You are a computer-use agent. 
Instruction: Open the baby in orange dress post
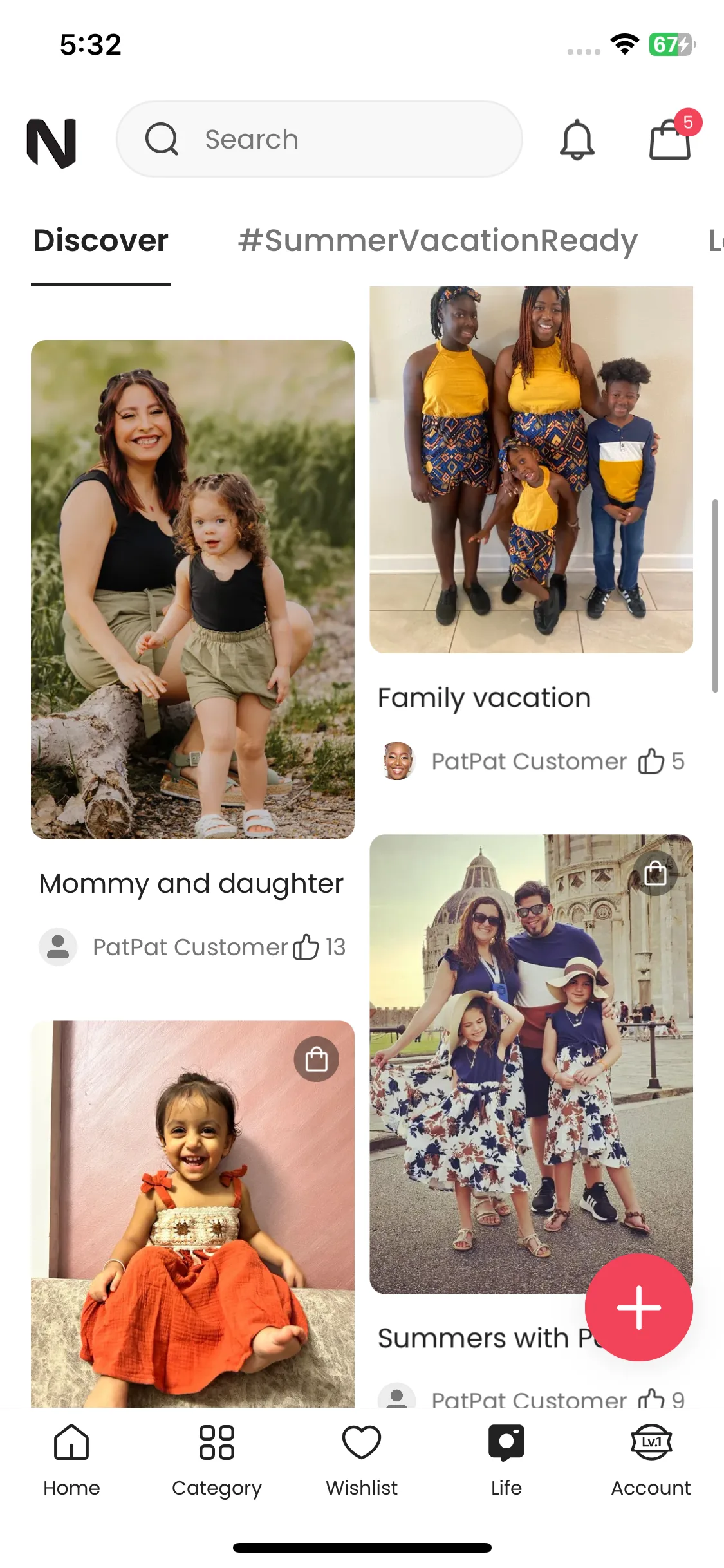point(192,1223)
